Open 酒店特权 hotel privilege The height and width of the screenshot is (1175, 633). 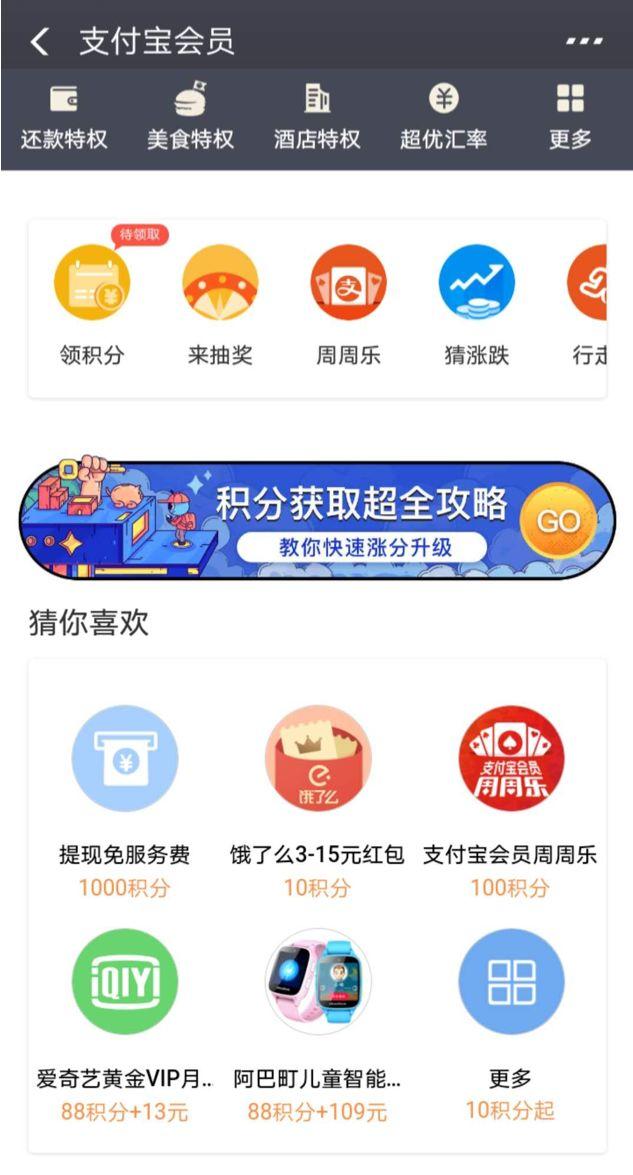point(317,118)
